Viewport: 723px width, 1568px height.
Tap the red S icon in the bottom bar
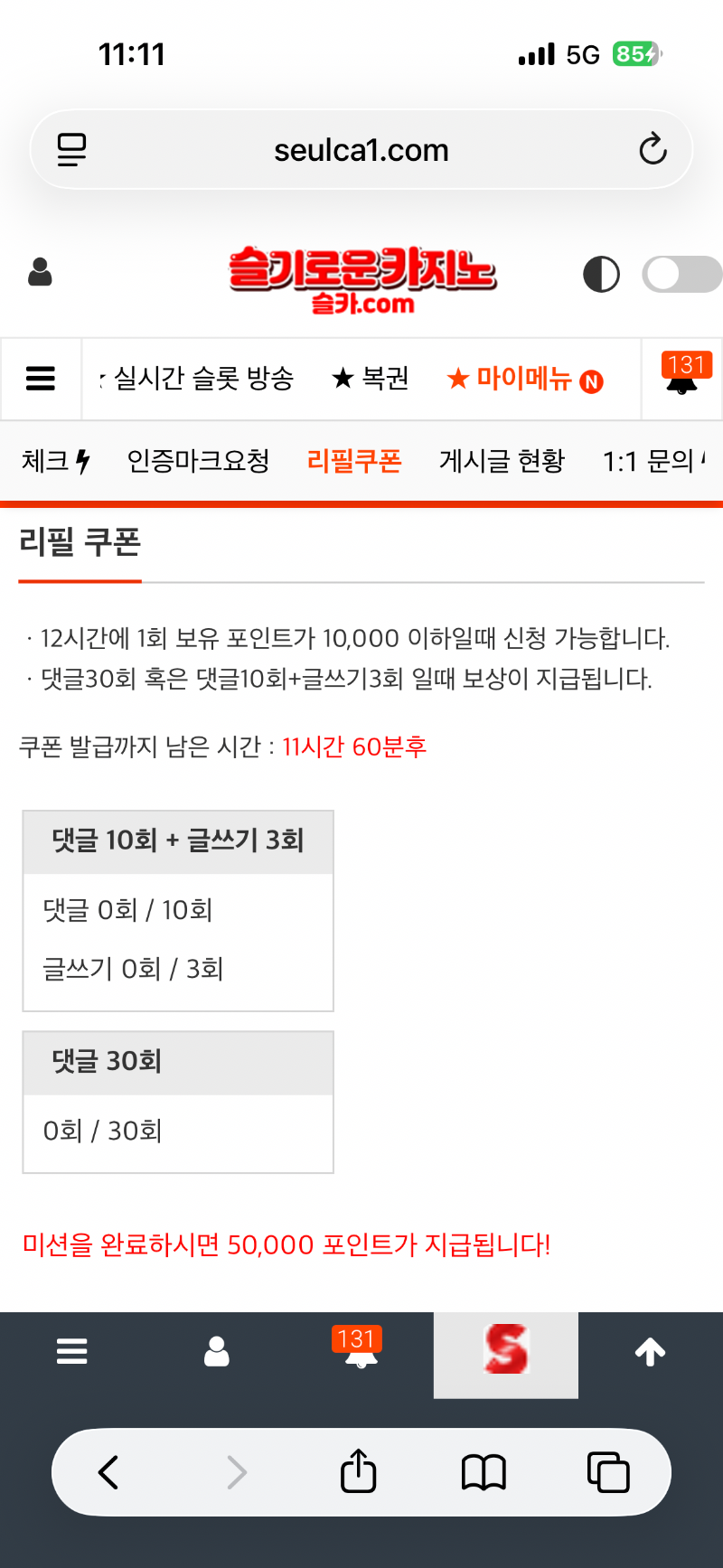coord(505,1351)
